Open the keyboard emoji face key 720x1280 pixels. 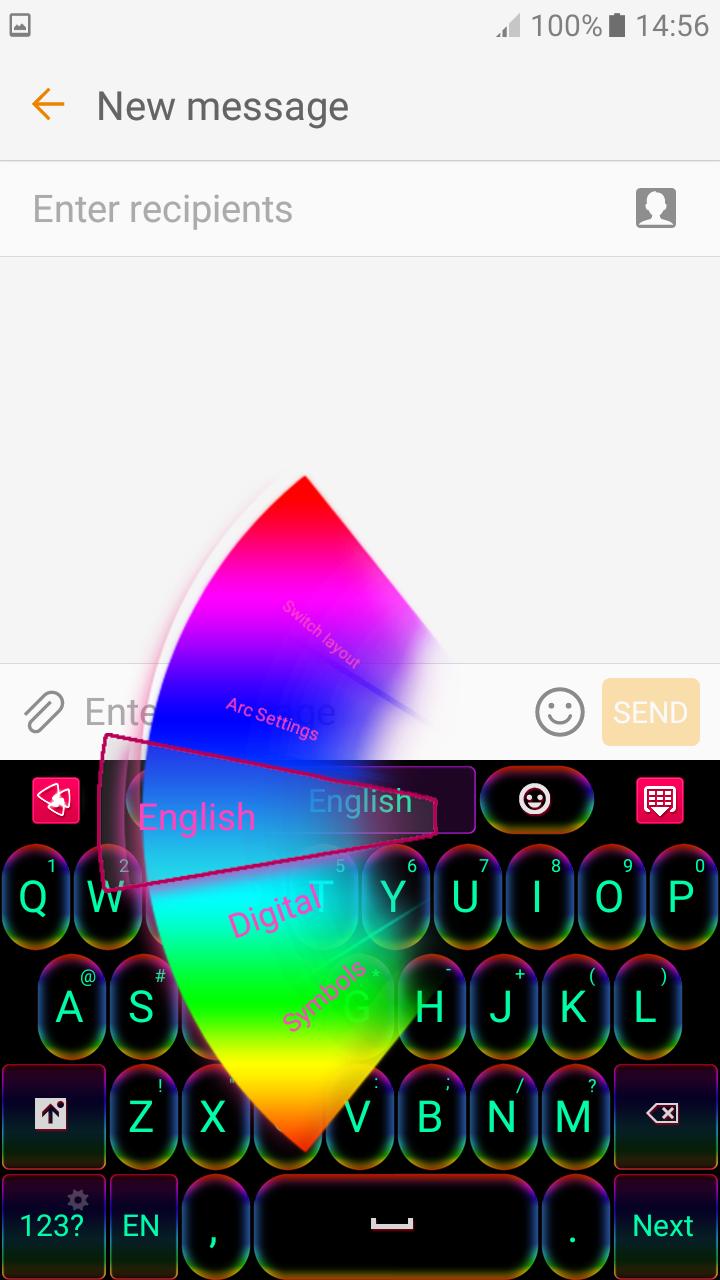click(536, 799)
